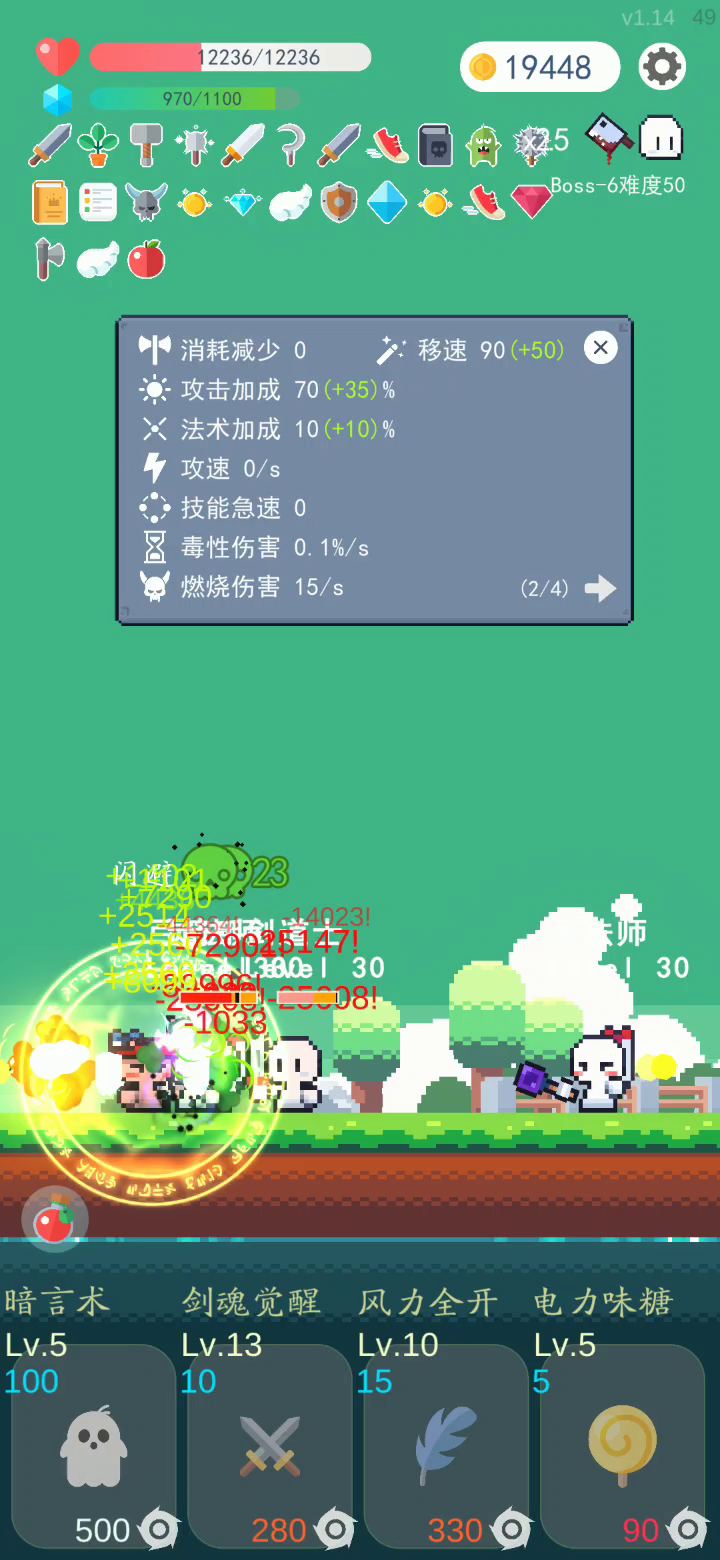The width and height of the screenshot is (720, 1560).
Task: Inspect the bronze shield item icon
Action: point(339,202)
